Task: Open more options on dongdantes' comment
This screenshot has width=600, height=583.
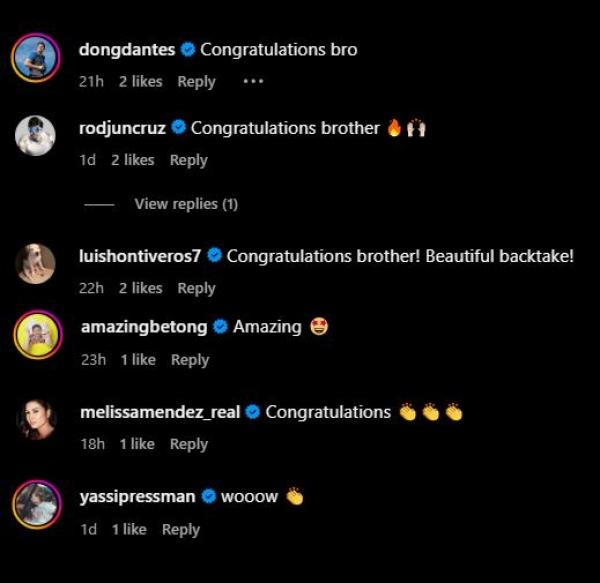Action: [x=253, y=82]
